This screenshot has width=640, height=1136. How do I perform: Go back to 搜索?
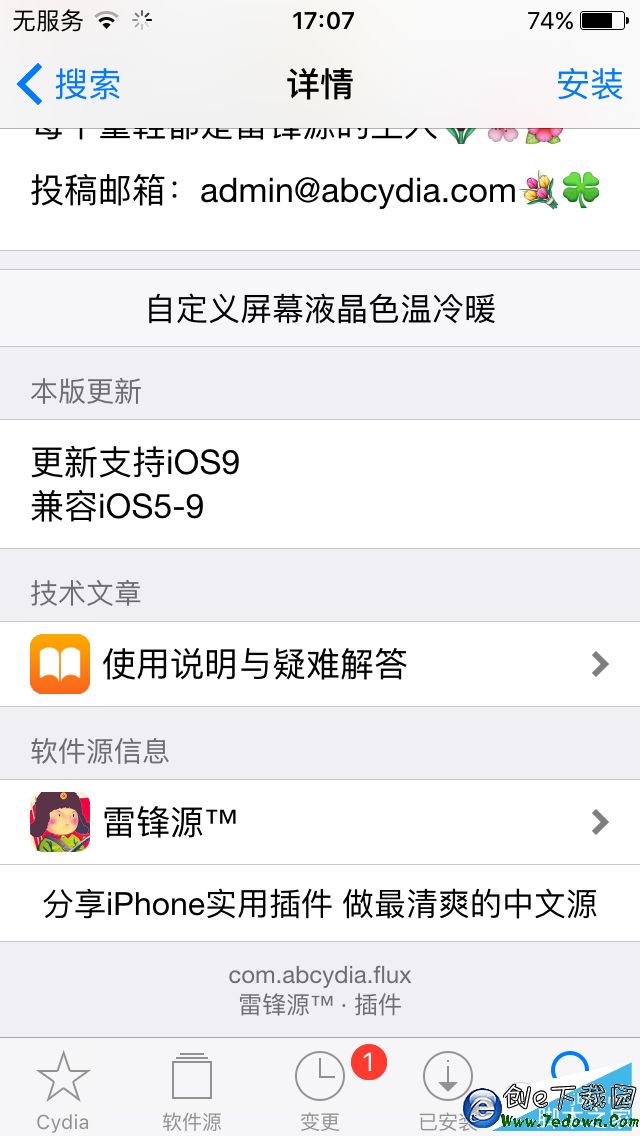[x=70, y=85]
